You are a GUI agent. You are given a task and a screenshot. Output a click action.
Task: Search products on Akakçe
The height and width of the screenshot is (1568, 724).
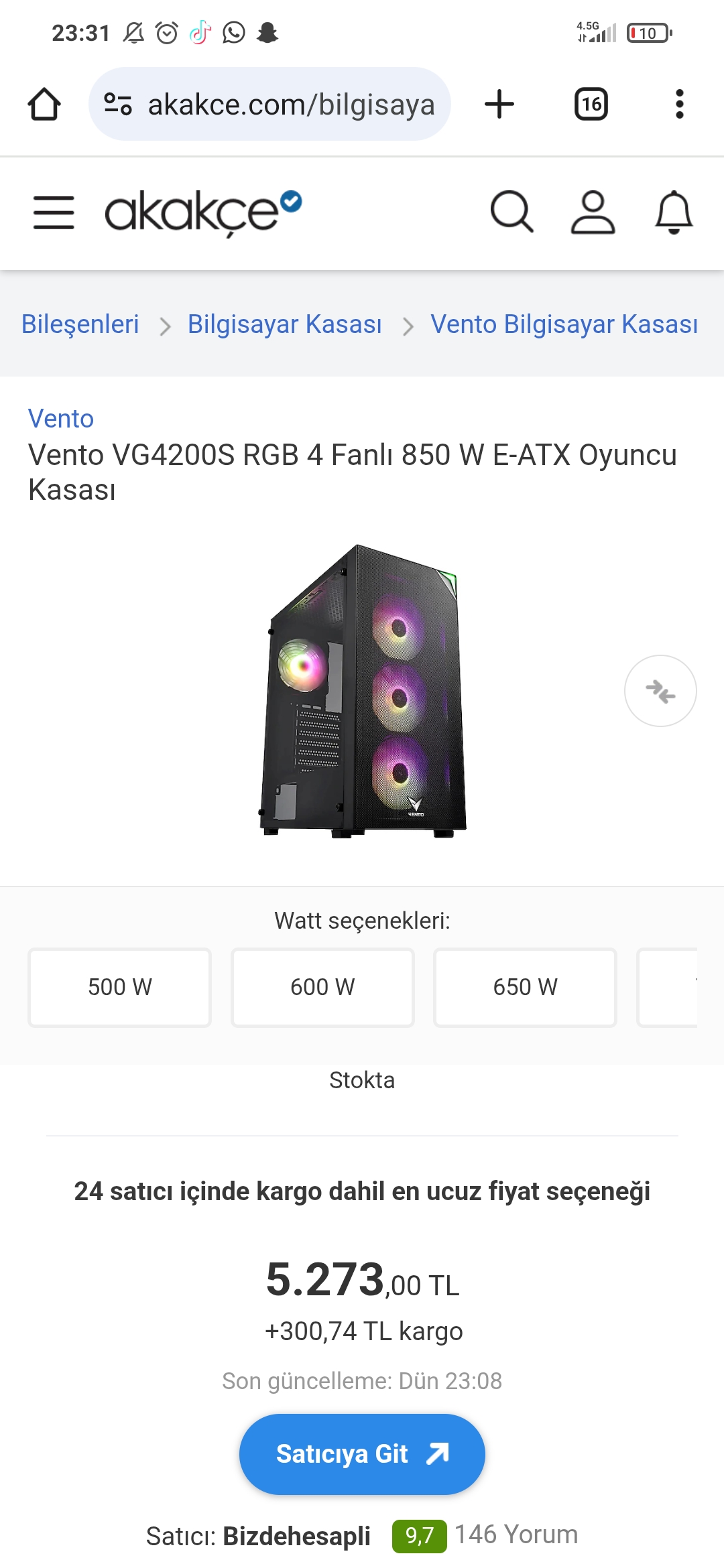512,212
